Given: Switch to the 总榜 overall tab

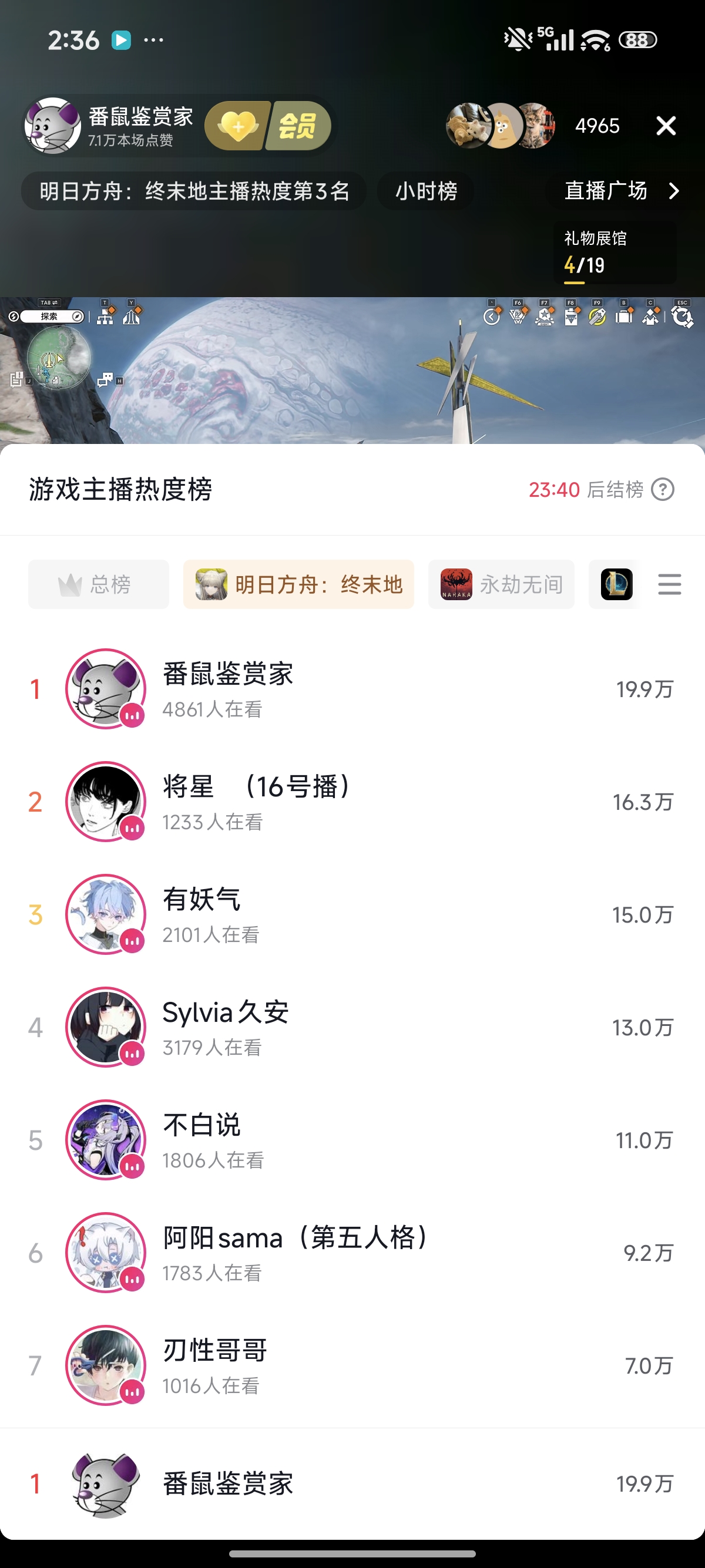Looking at the screenshot, I should click(x=99, y=584).
